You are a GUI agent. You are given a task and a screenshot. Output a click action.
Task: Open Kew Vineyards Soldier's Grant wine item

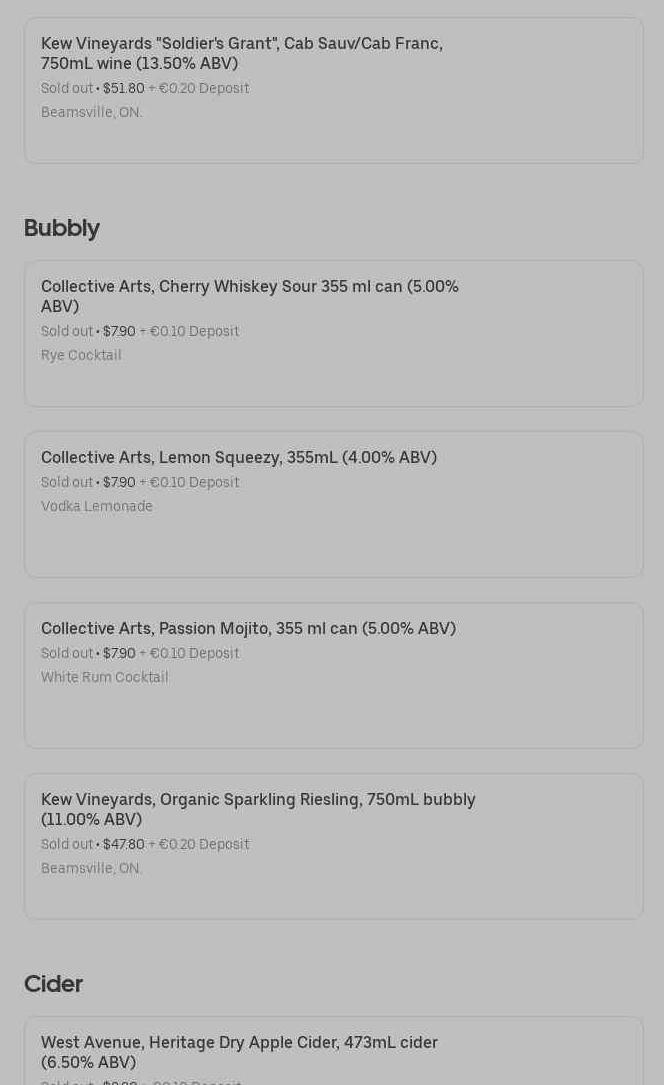(x=333, y=90)
